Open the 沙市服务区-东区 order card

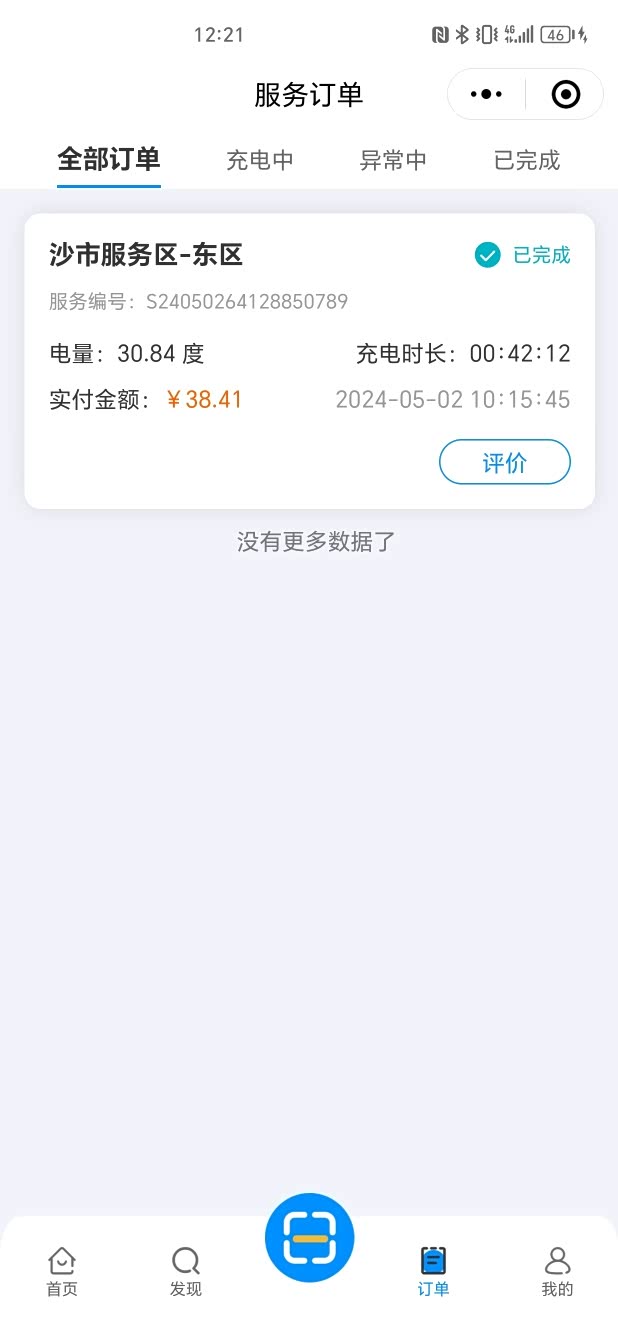pyautogui.click(x=309, y=361)
